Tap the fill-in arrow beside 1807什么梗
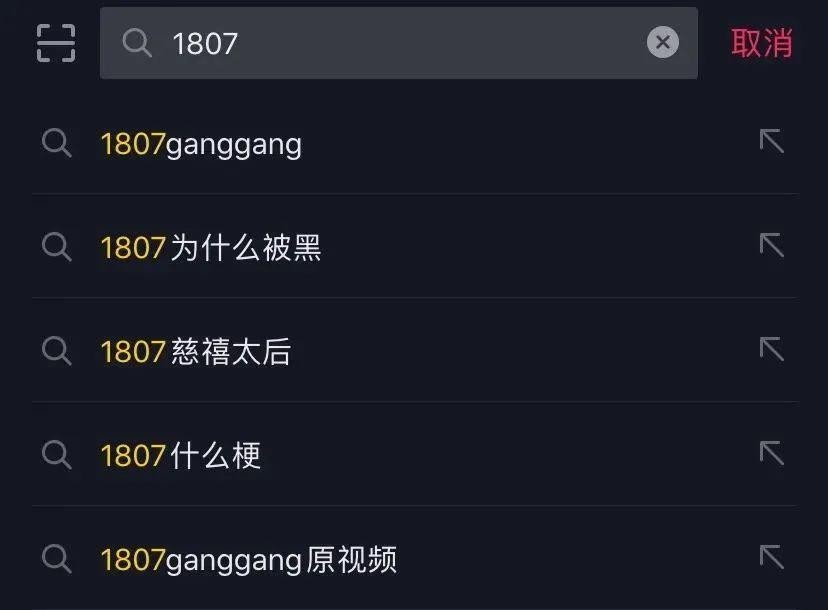Screen dimensions: 828x610 (x=771, y=453)
